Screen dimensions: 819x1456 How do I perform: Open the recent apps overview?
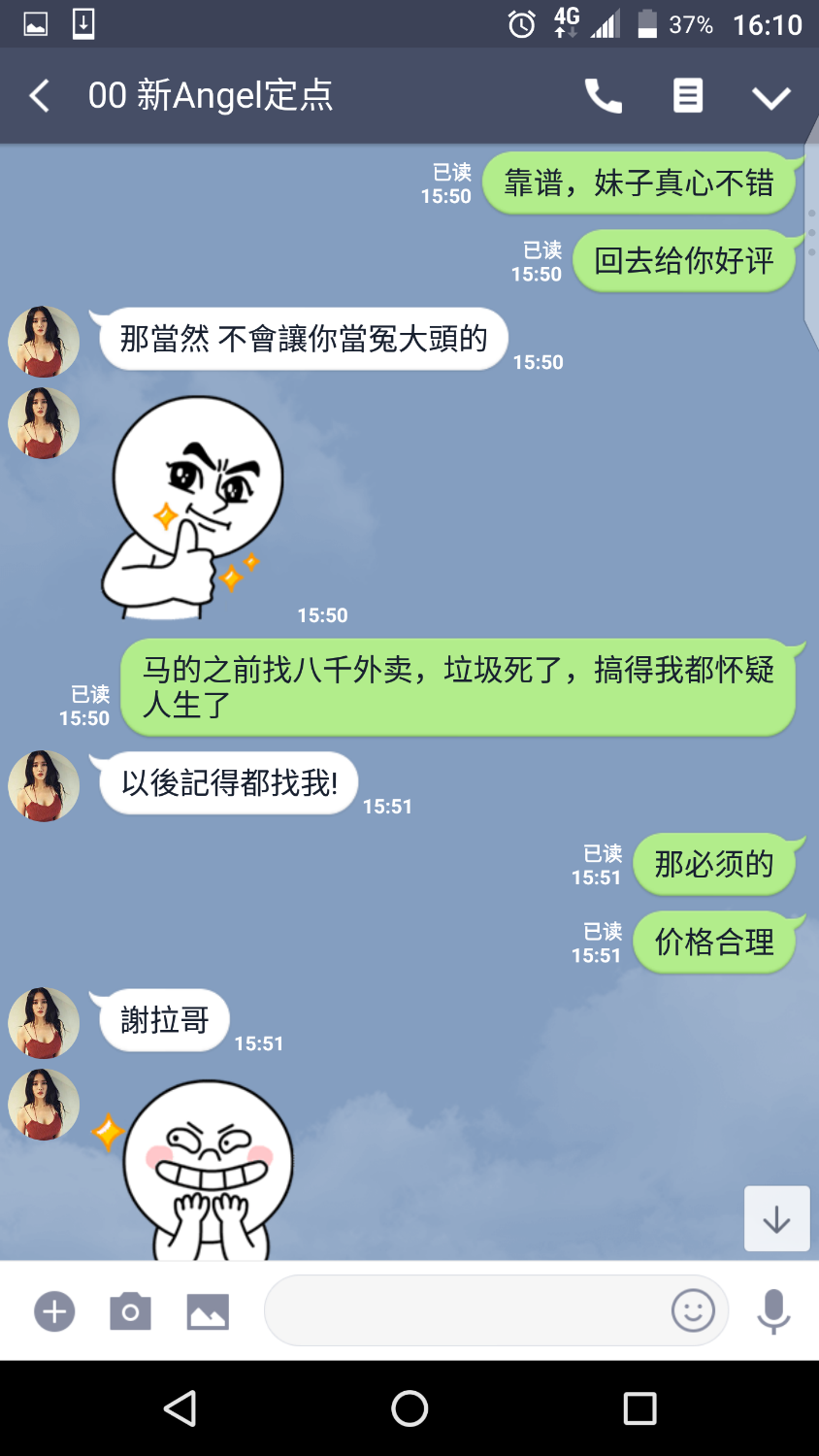(639, 1408)
